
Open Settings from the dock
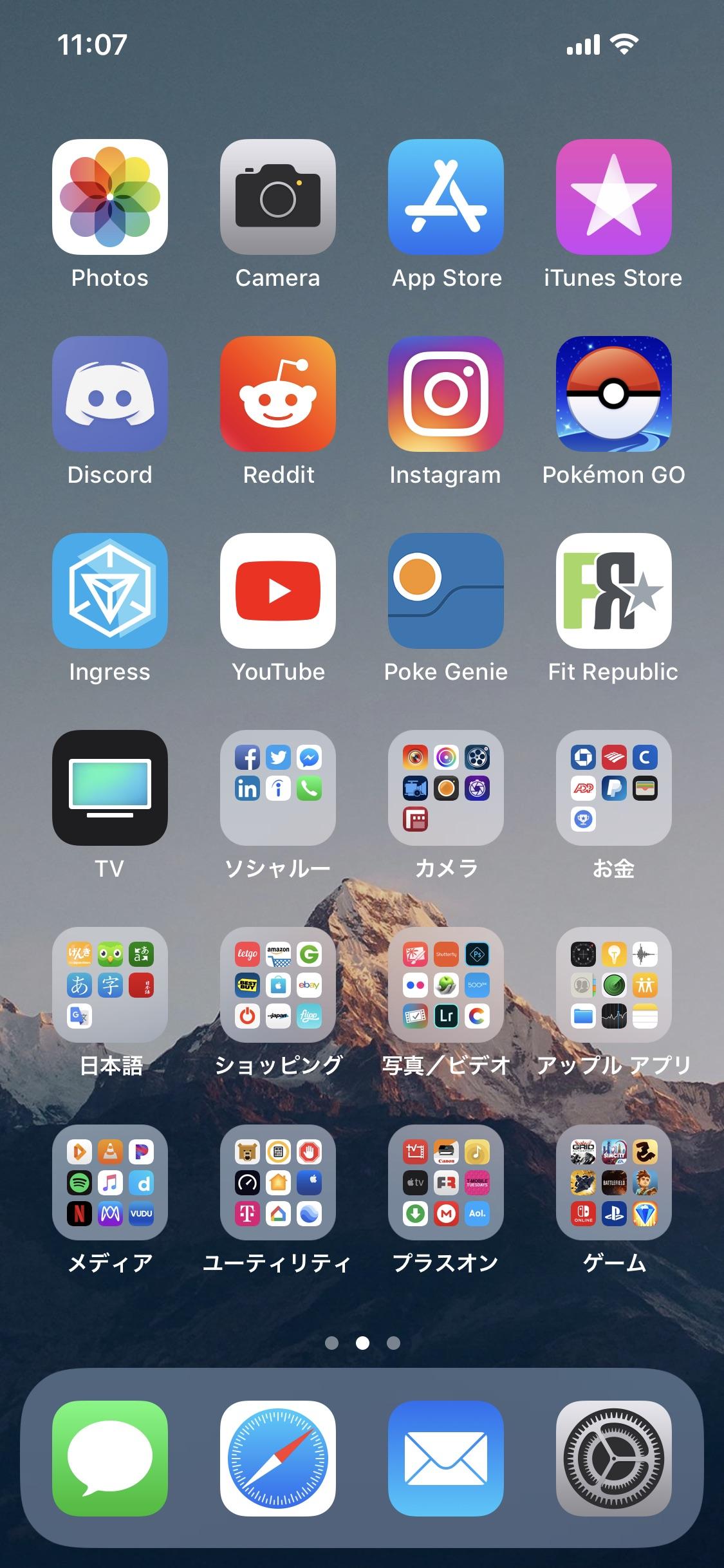coord(613,1460)
